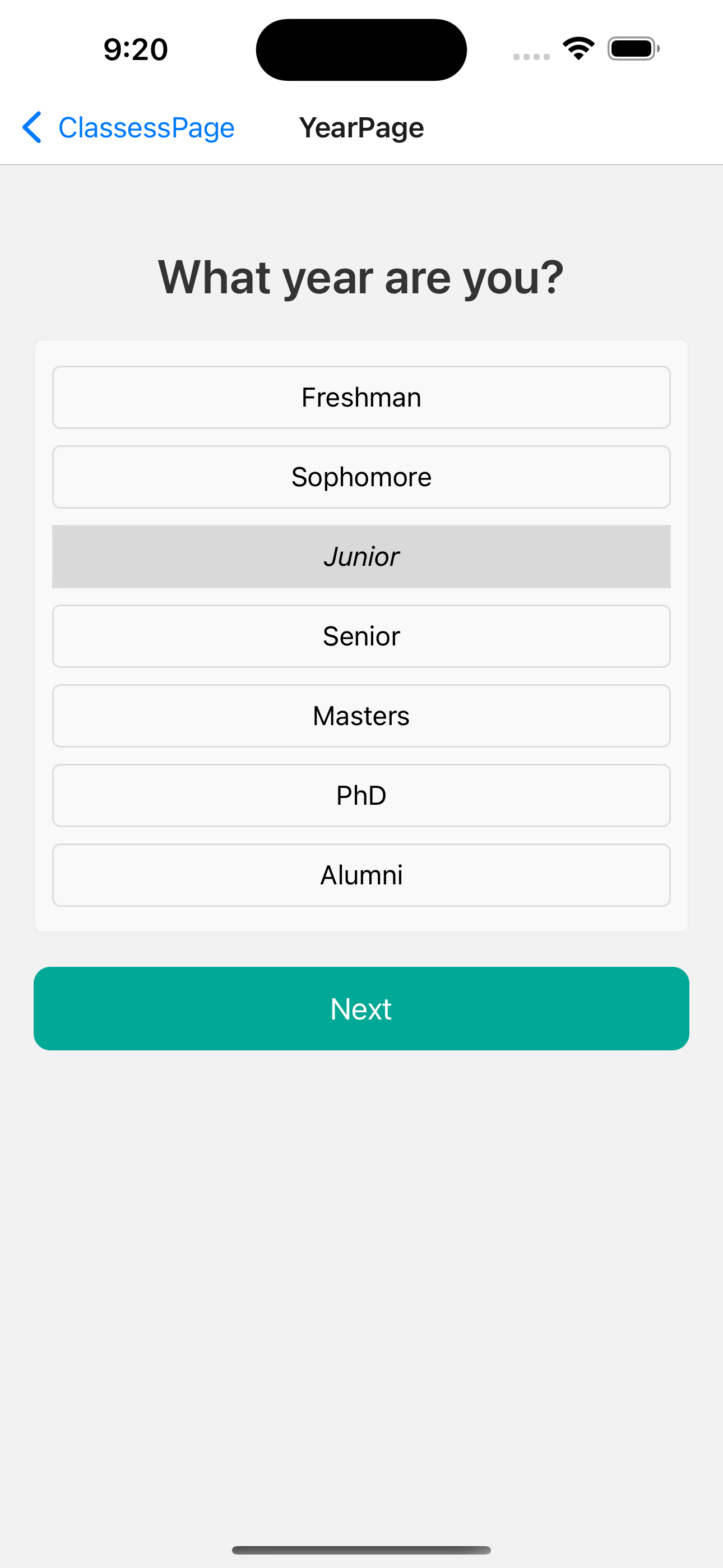
Task: Tap the highlighted Junior option
Action: click(x=361, y=556)
